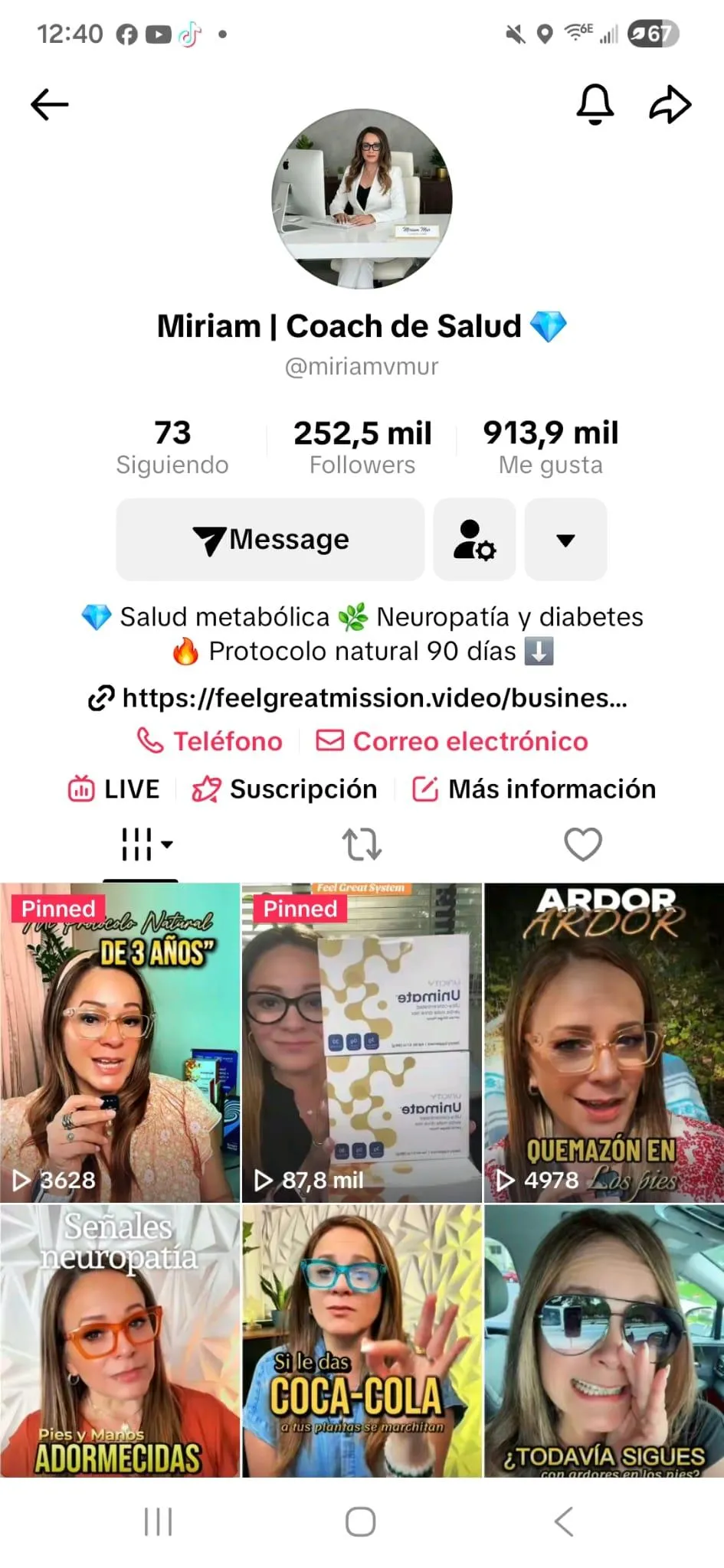Expand the suggested accounts dropdown arrow
The image size is (724, 1568).
click(565, 540)
